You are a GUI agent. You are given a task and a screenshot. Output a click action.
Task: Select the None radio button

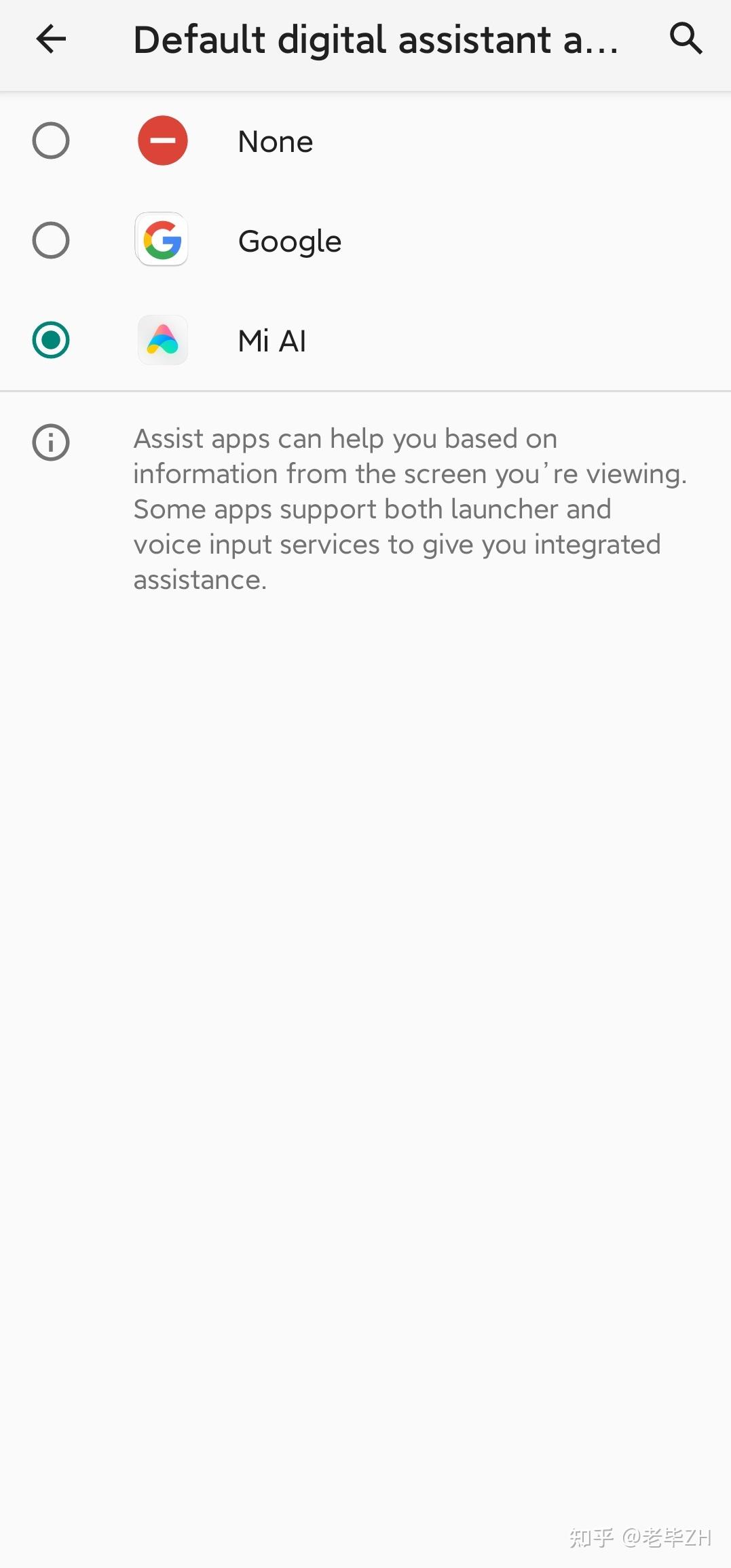[x=51, y=140]
